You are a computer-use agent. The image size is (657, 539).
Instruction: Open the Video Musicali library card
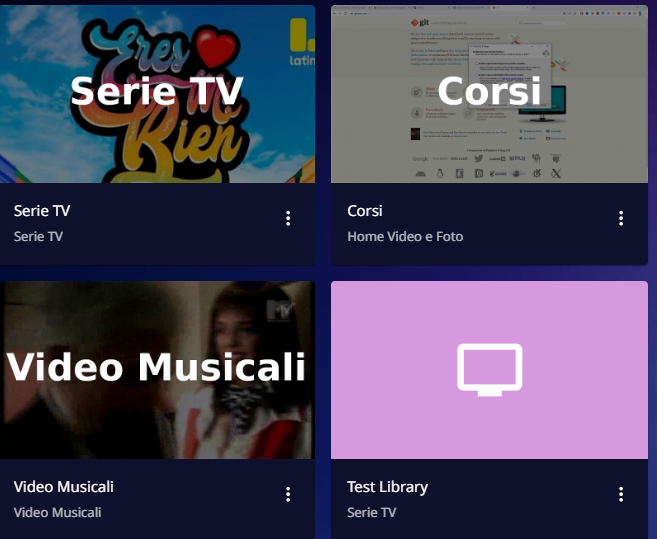point(157,369)
